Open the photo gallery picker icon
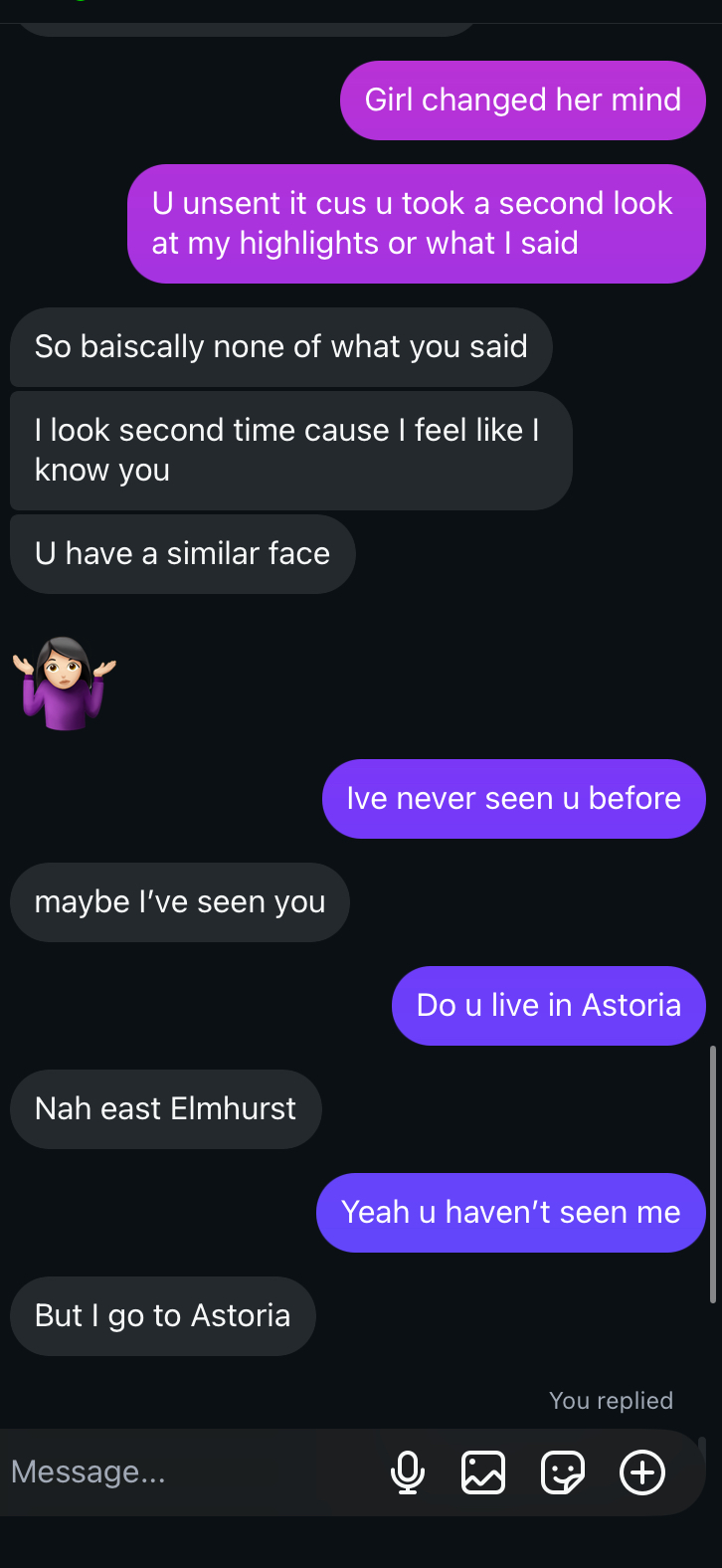722x1568 pixels. (x=483, y=1472)
